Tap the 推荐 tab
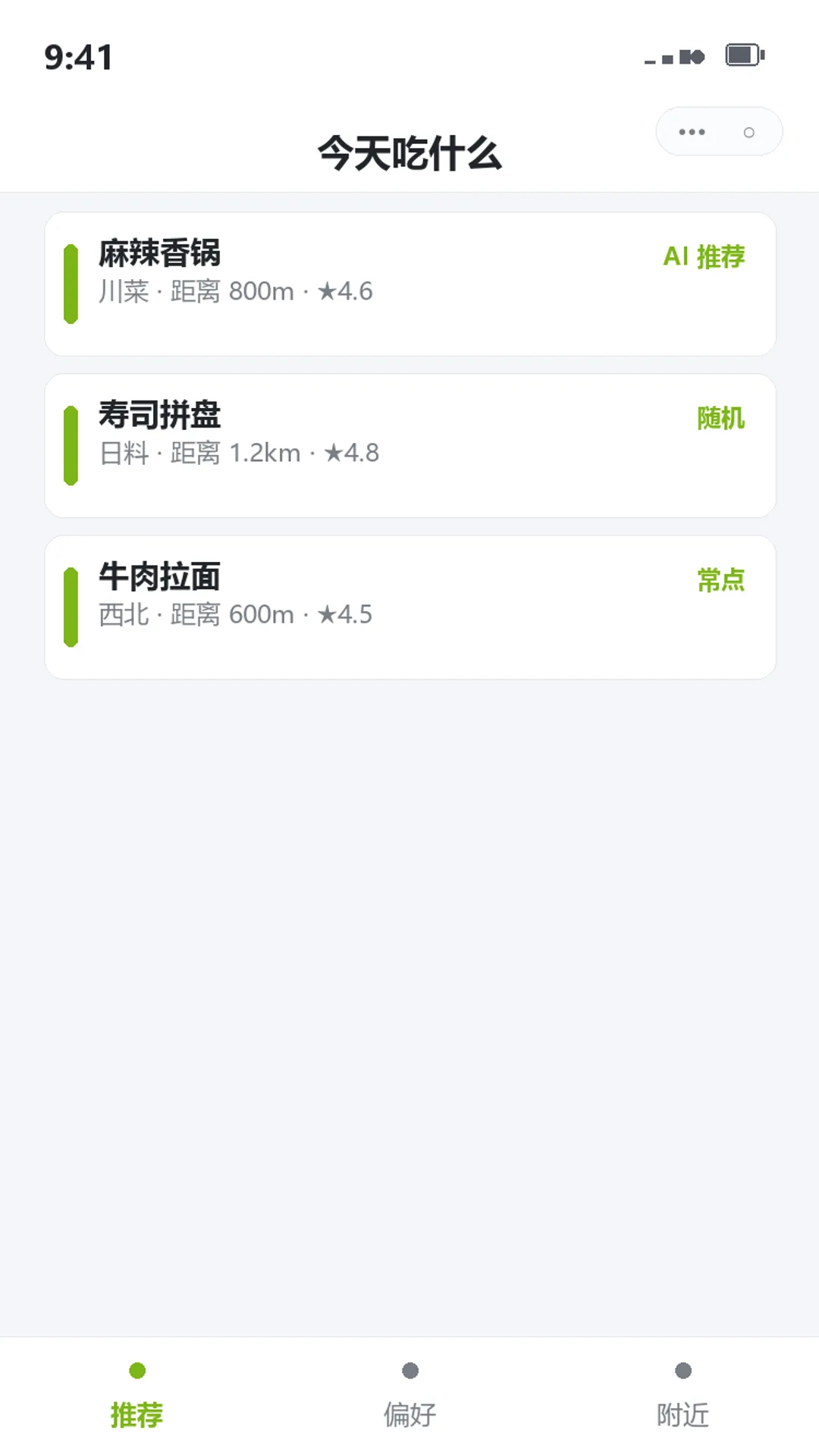819x1456 pixels. [136, 1396]
